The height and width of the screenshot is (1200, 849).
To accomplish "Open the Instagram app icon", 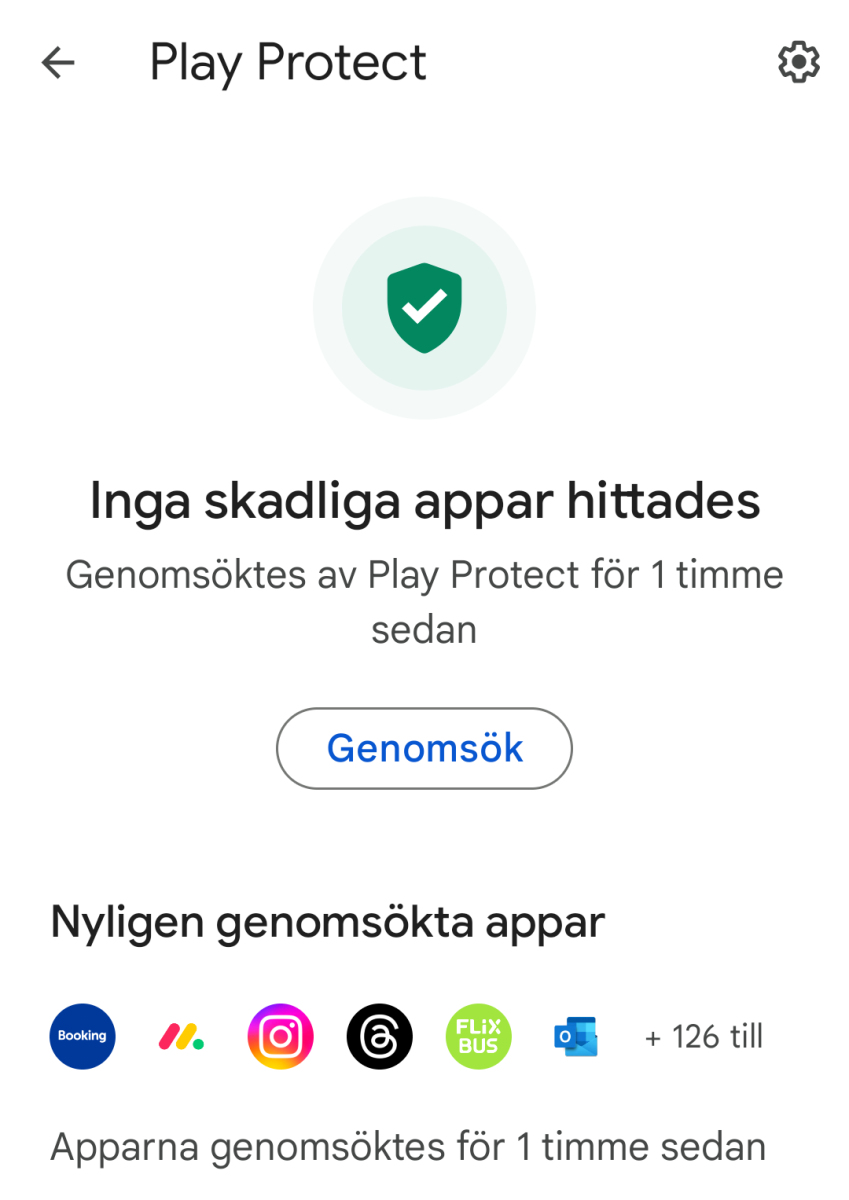I will 280,1036.
